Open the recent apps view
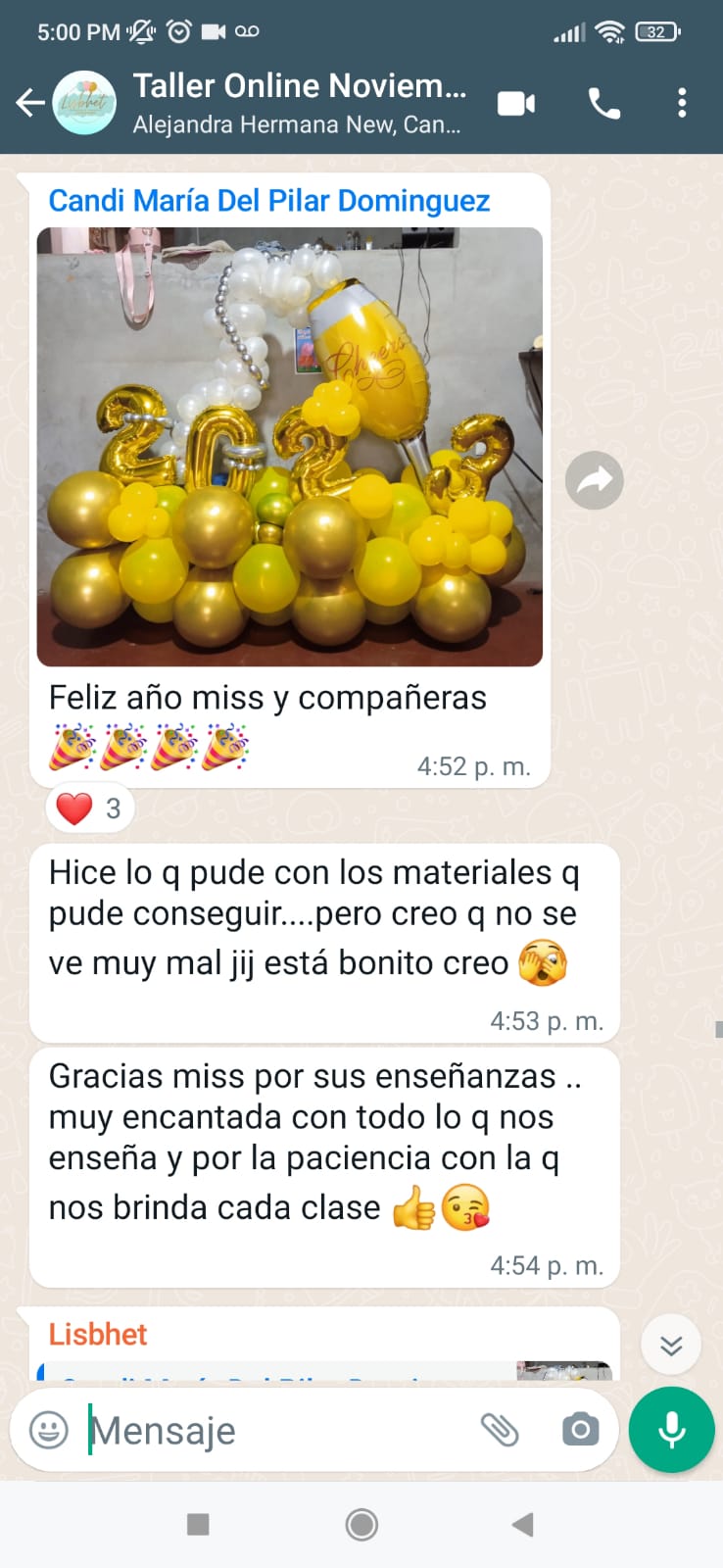 [198, 1524]
